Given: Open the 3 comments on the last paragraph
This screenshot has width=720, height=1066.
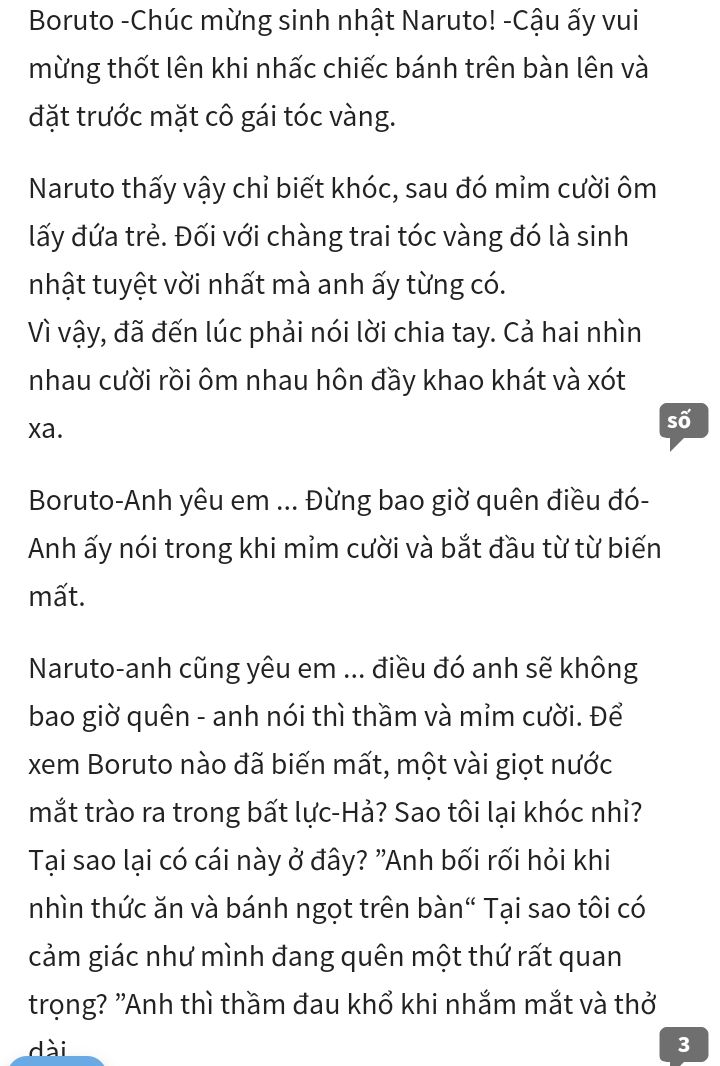Looking at the screenshot, I should [x=683, y=1045].
